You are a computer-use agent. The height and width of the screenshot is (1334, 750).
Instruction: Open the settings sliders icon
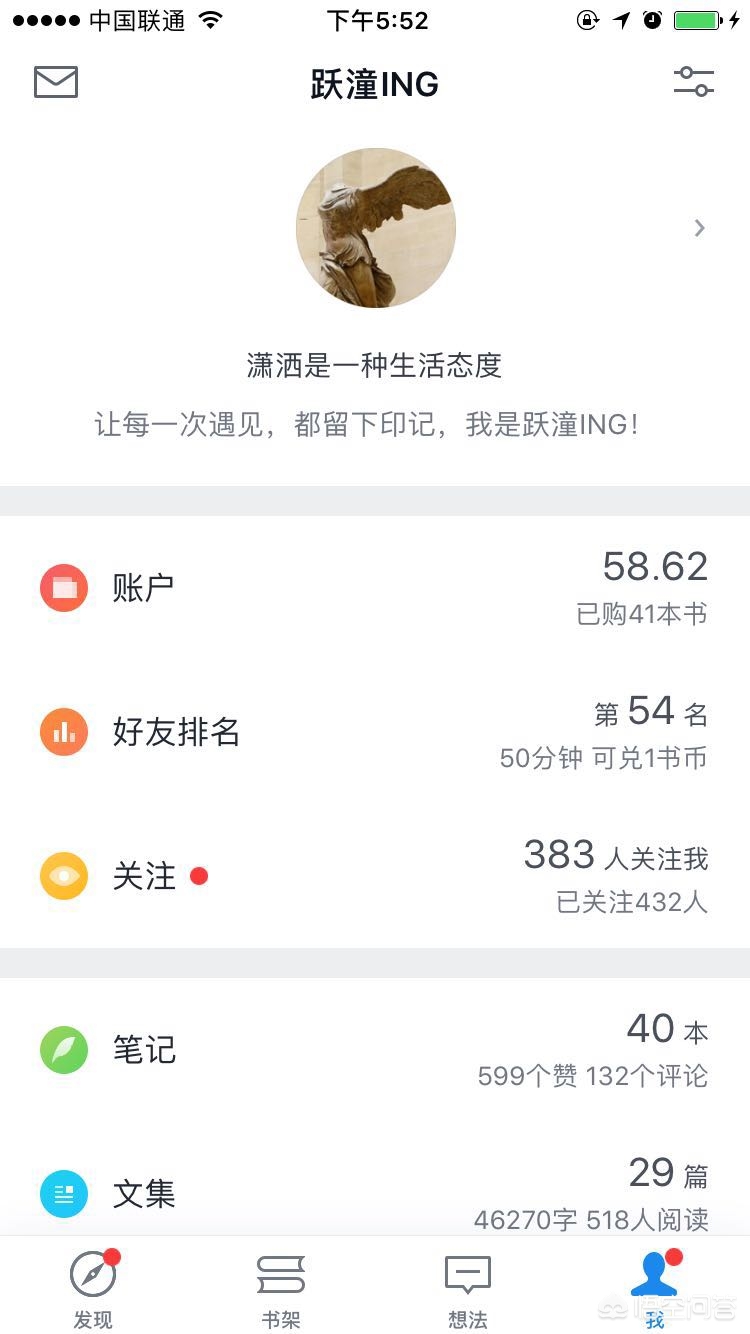pyautogui.click(x=693, y=82)
